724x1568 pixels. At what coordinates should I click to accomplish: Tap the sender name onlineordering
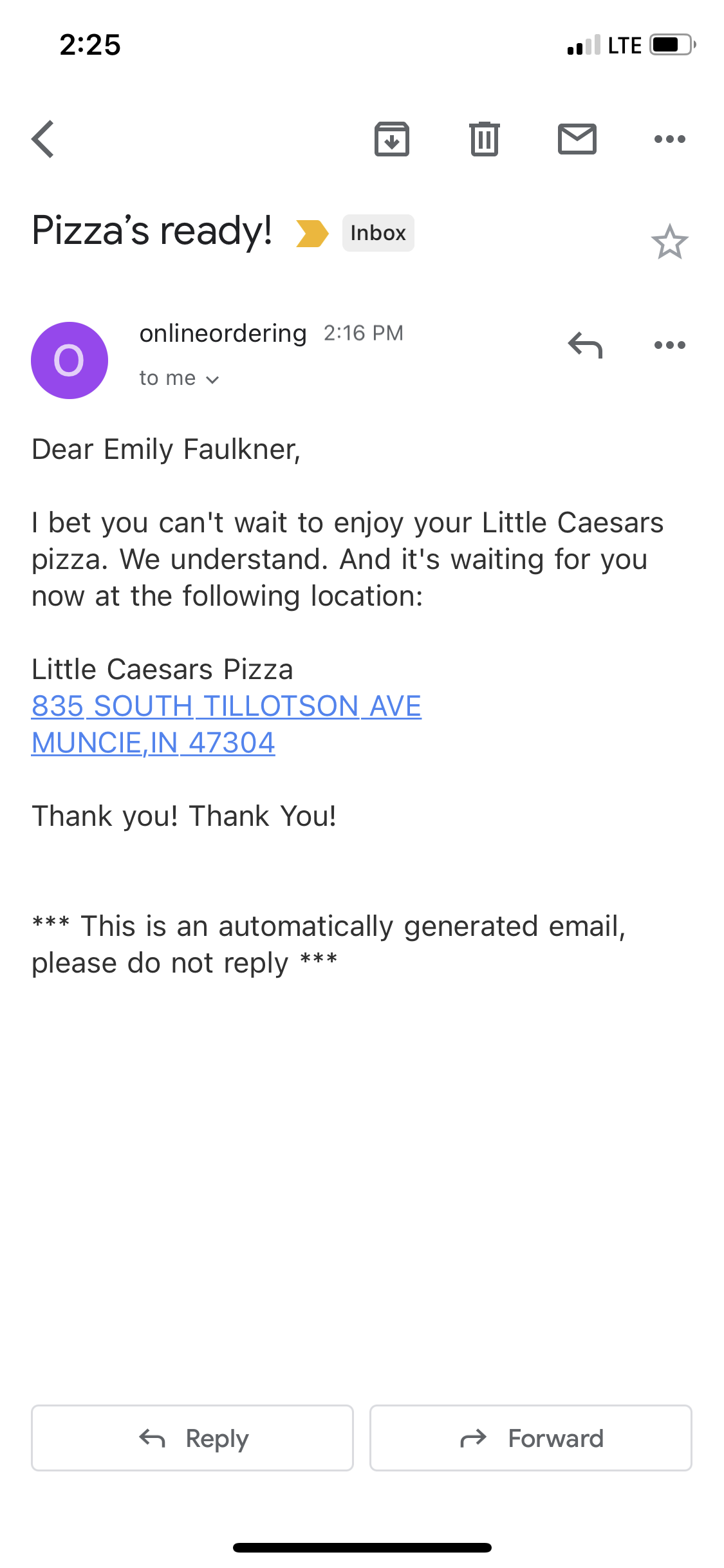[x=223, y=333]
